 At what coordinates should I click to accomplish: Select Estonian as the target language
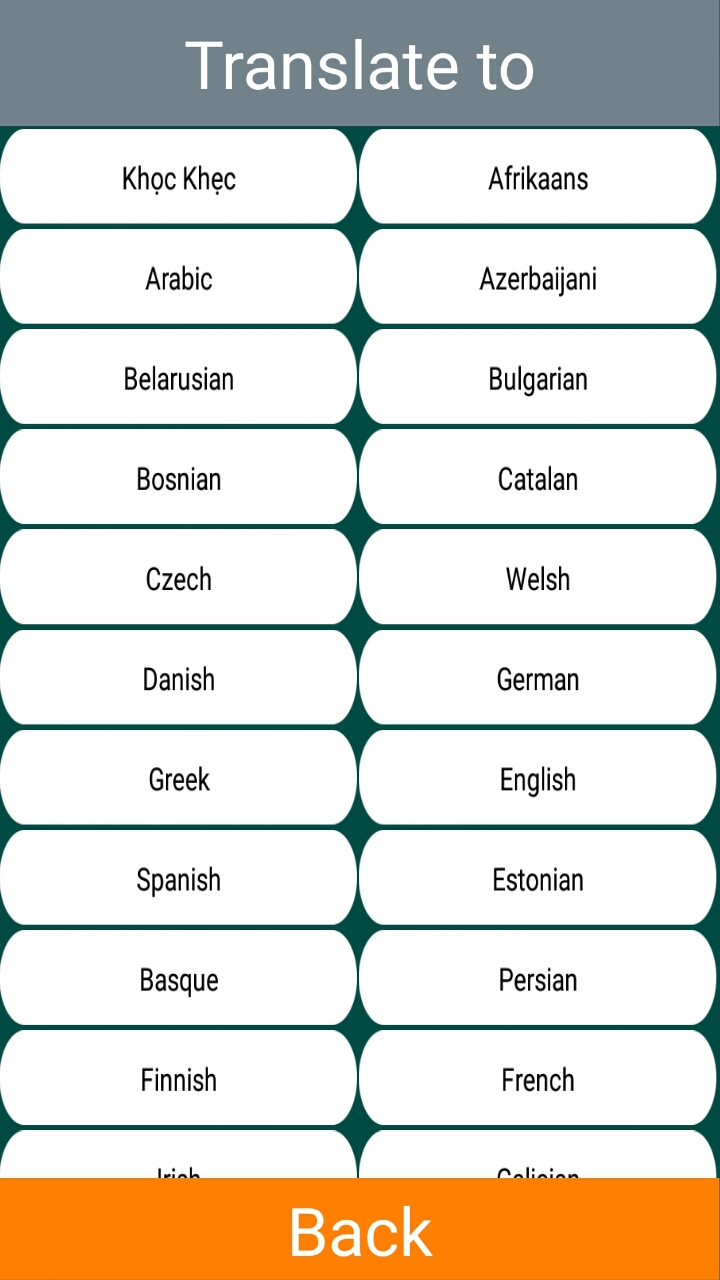click(538, 878)
